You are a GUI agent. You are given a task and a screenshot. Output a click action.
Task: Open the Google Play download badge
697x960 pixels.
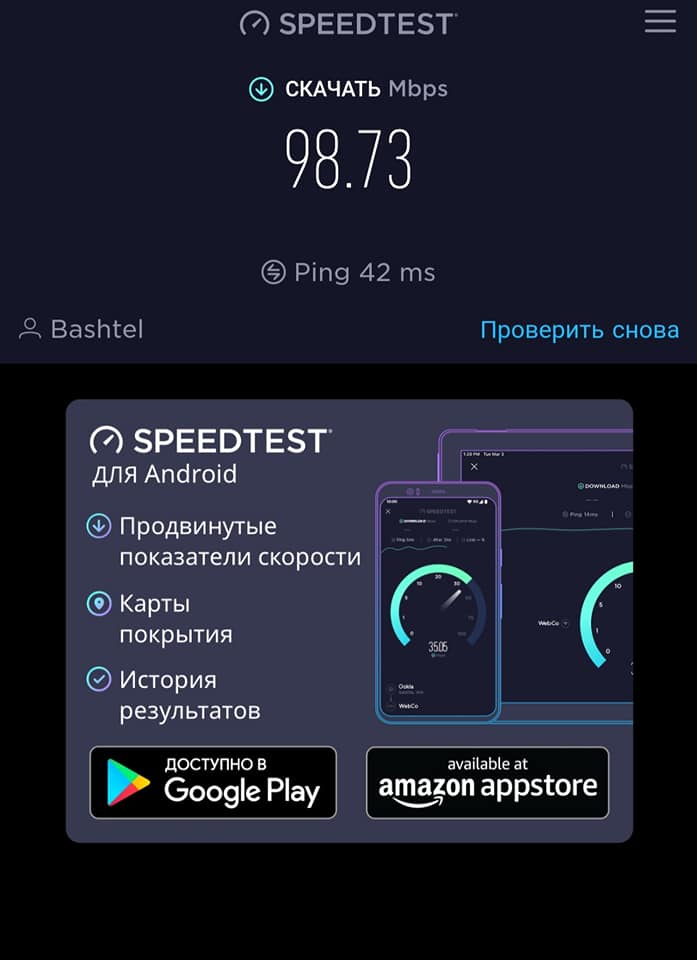213,783
